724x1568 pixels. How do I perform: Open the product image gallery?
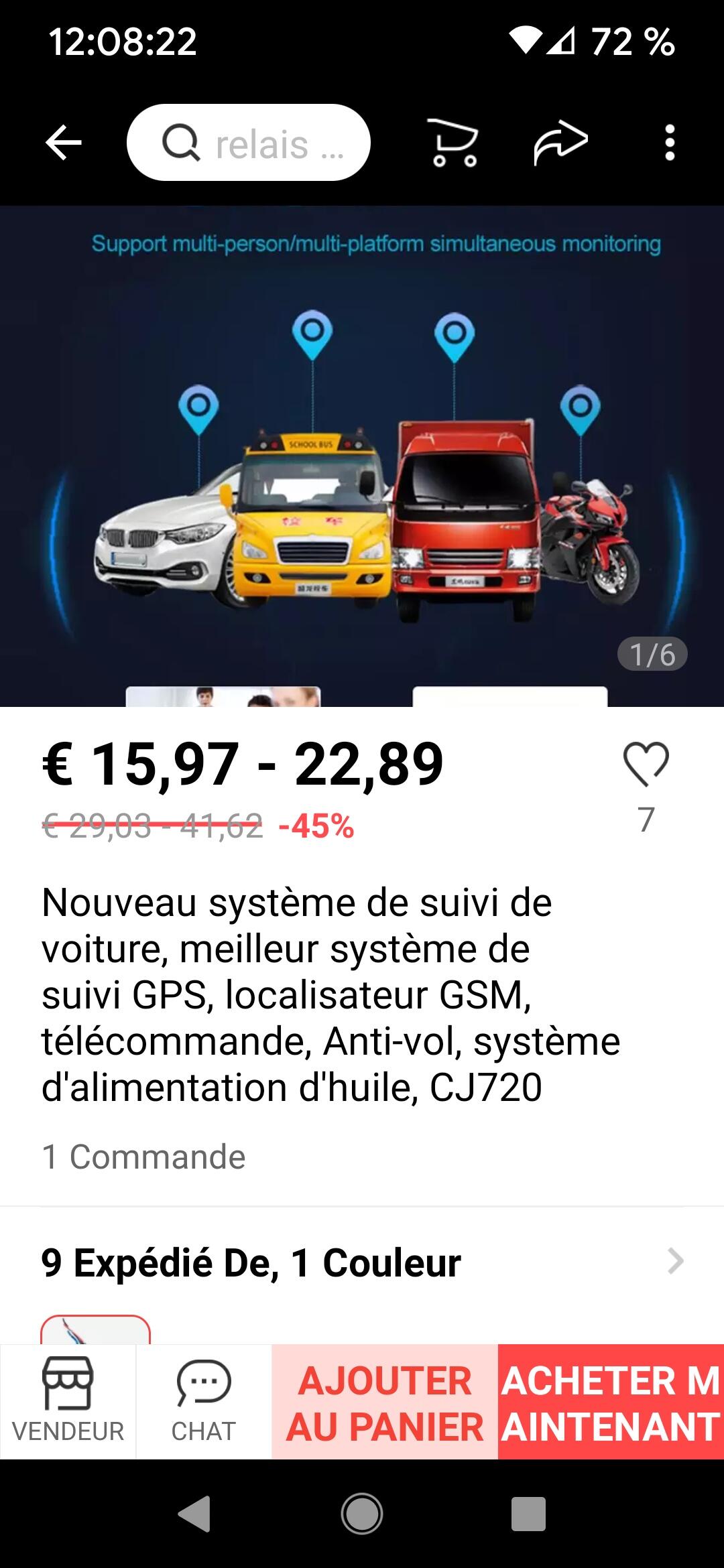pos(362,456)
